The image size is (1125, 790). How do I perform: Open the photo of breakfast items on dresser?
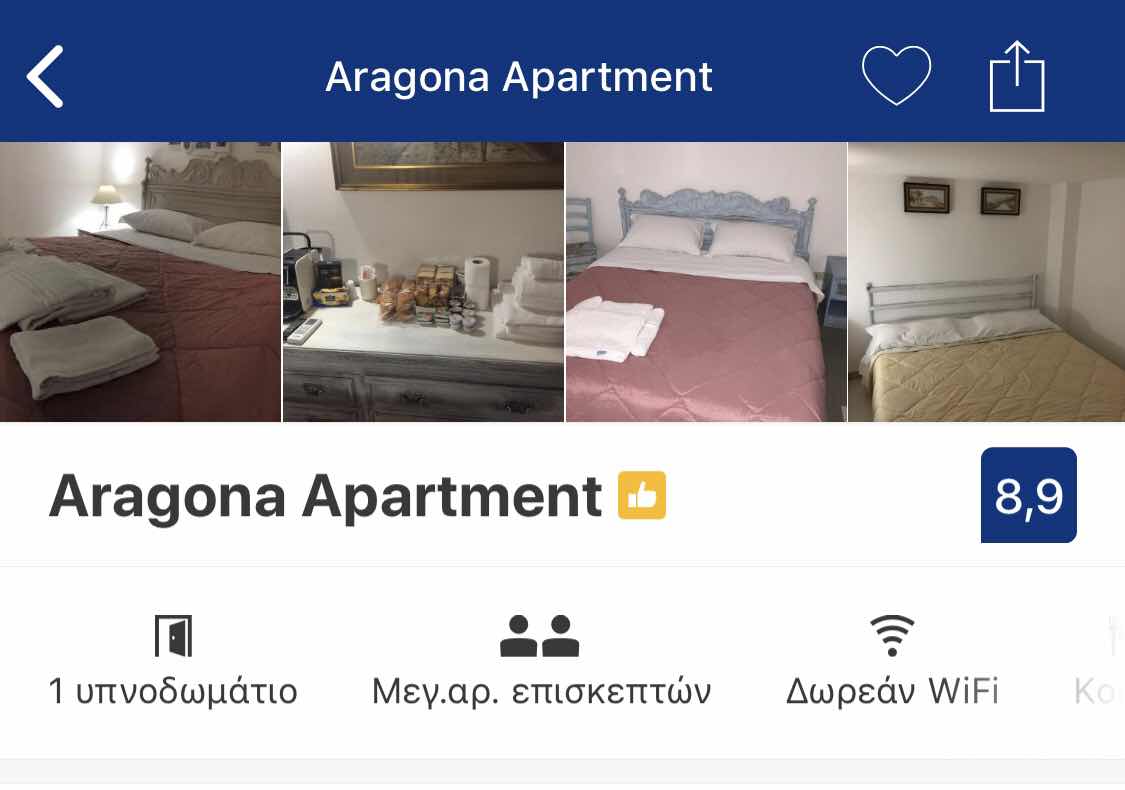click(423, 282)
